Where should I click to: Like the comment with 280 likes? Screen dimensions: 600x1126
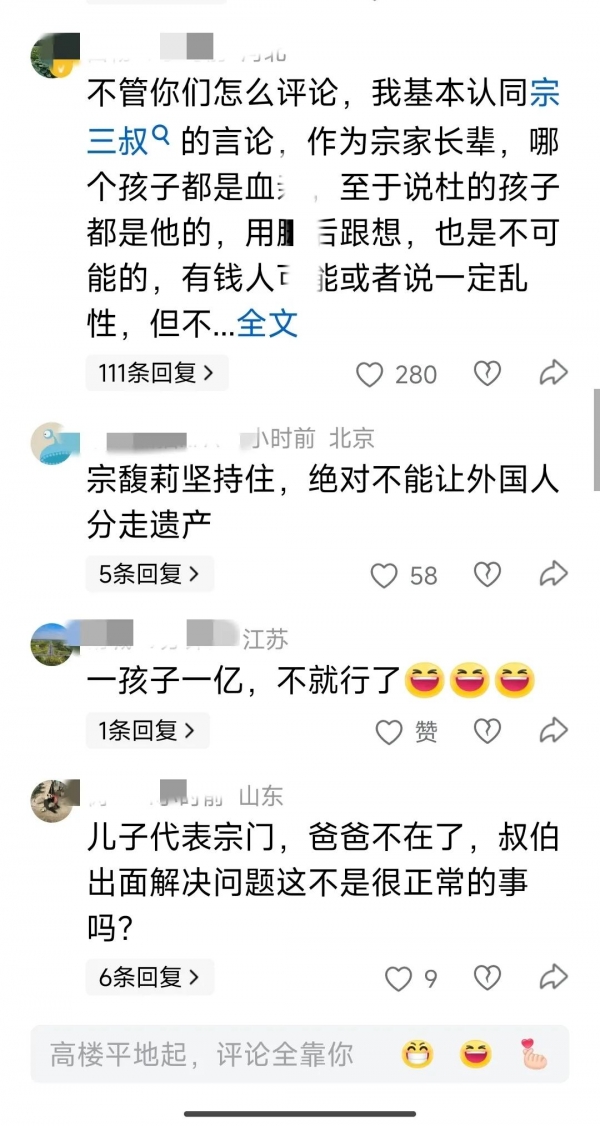coord(371,375)
